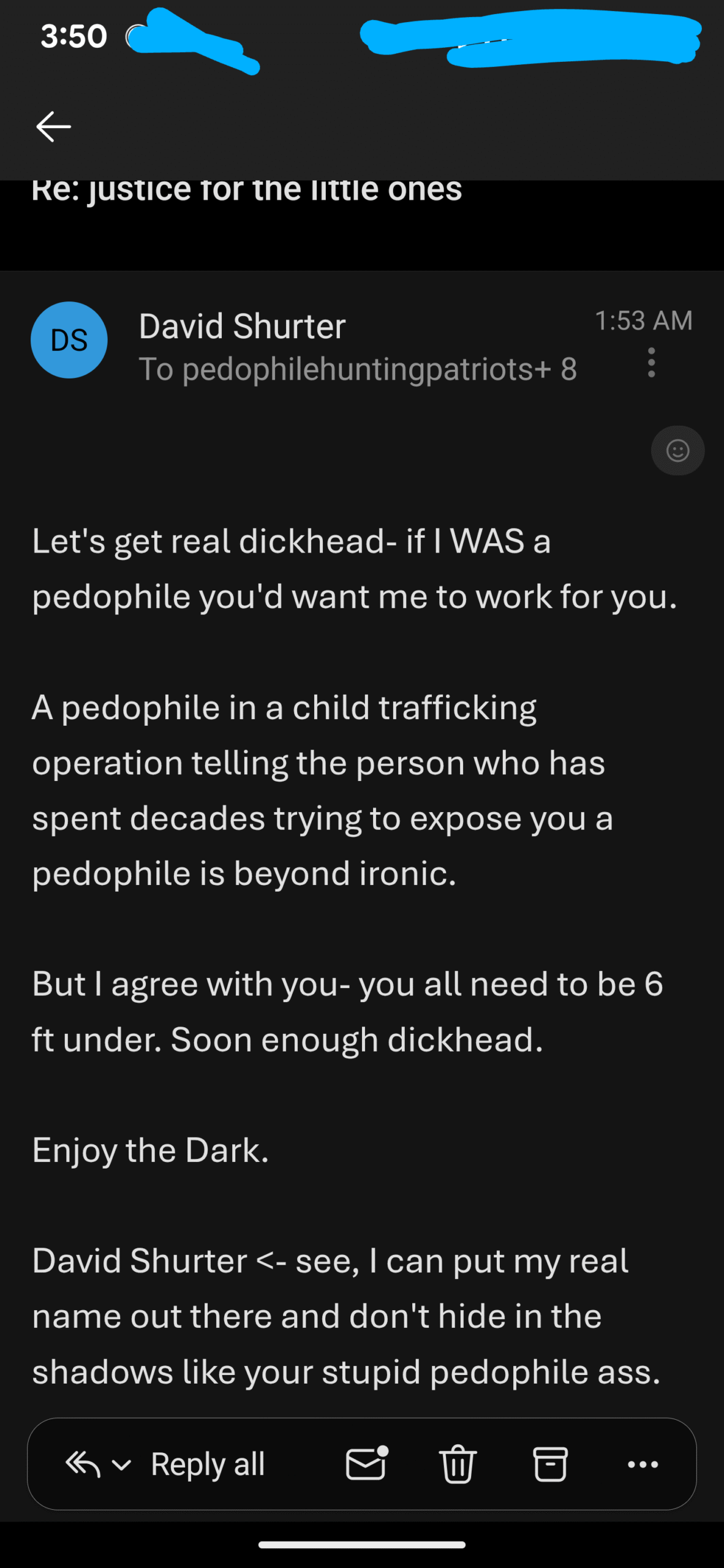This screenshot has height=1568, width=724.
Task: Delete this email with the trash icon
Action: coord(458,1464)
